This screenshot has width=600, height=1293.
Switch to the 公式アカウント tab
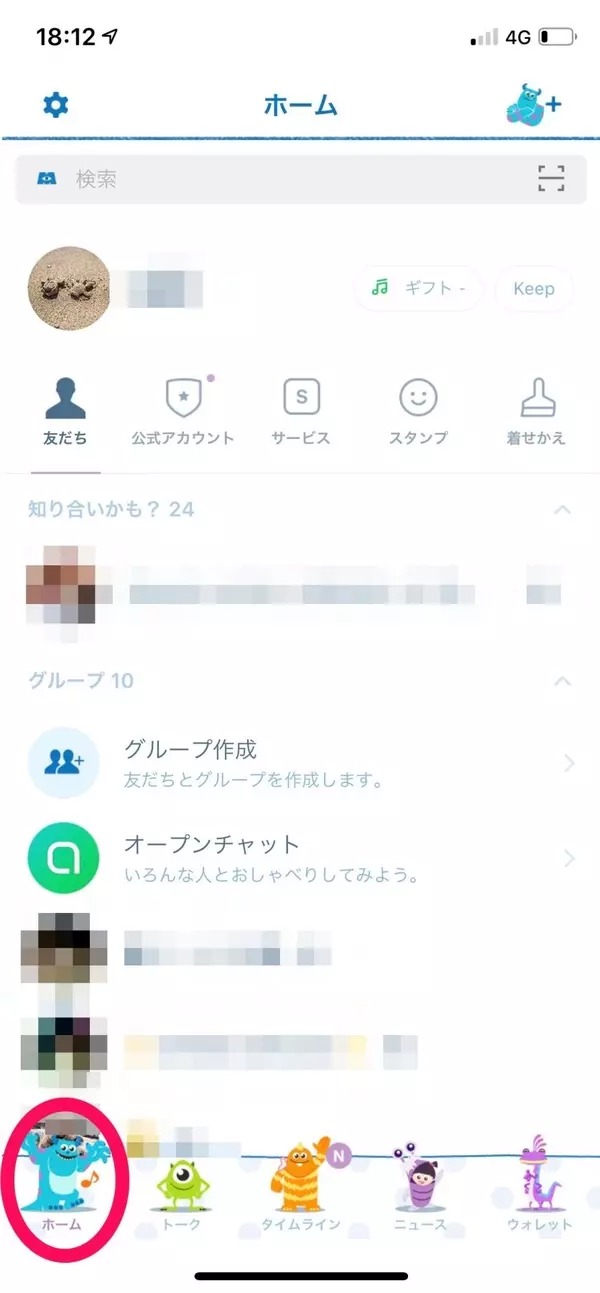(x=183, y=412)
